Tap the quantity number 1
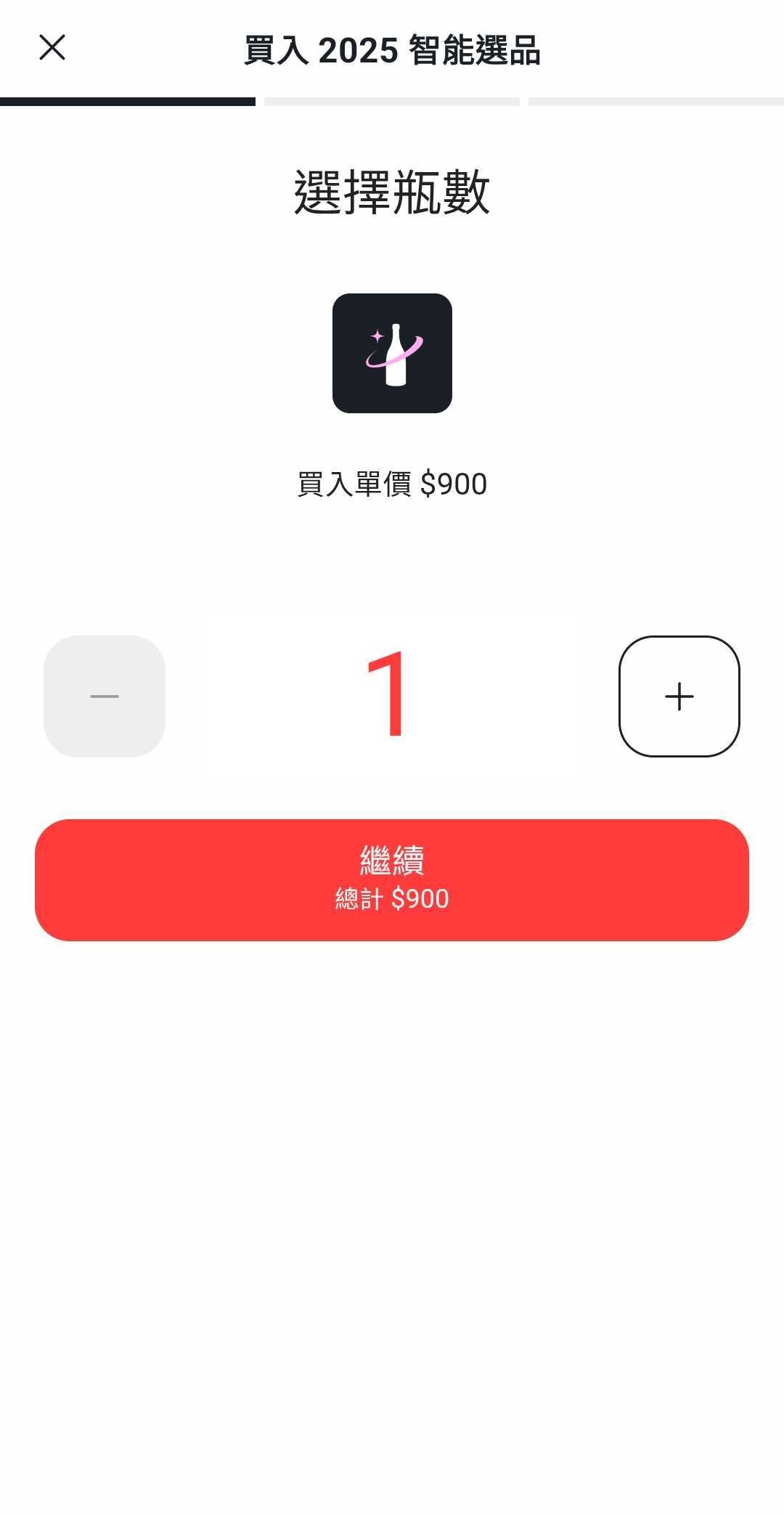Viewport: 784px width, 1515px height. pos(392,696)
